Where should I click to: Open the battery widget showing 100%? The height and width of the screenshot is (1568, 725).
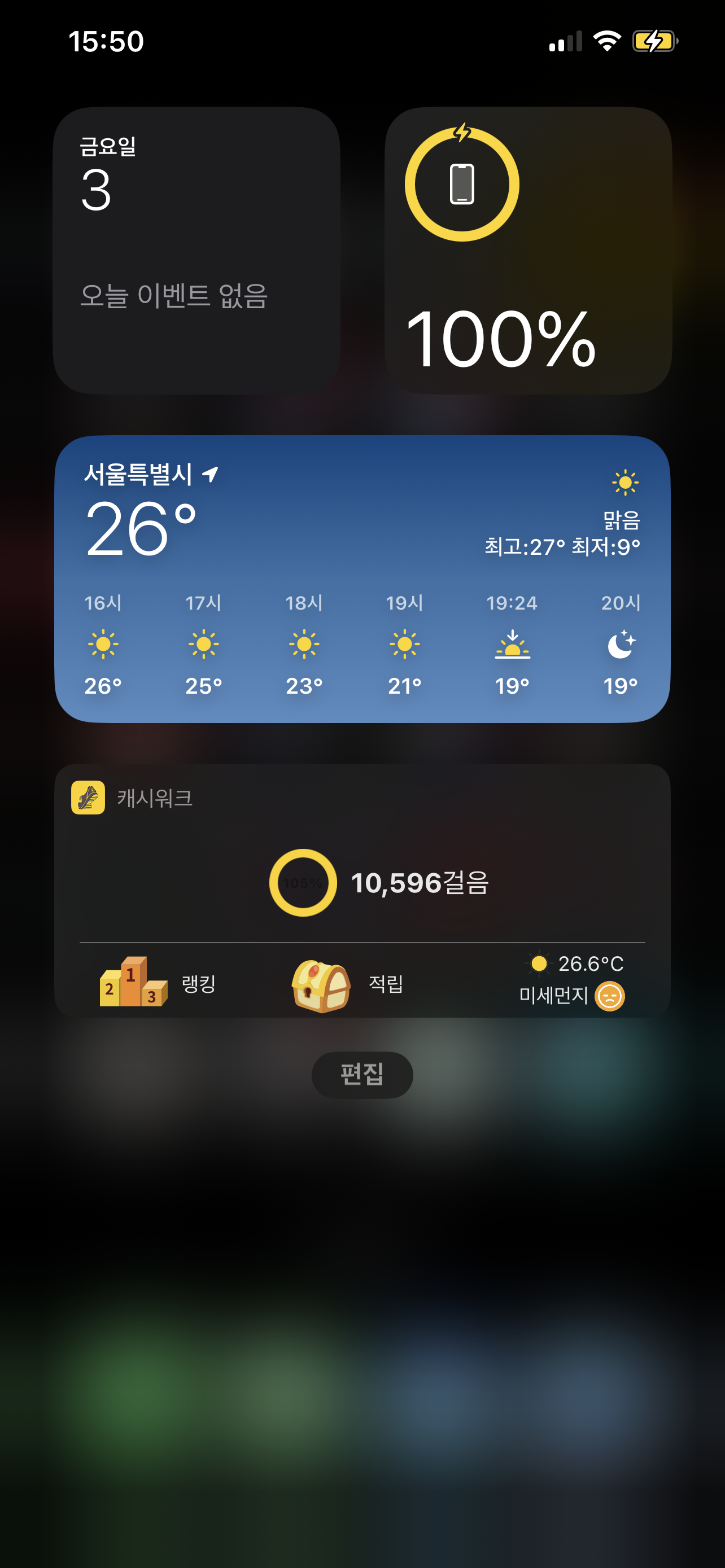click(528, 250)
